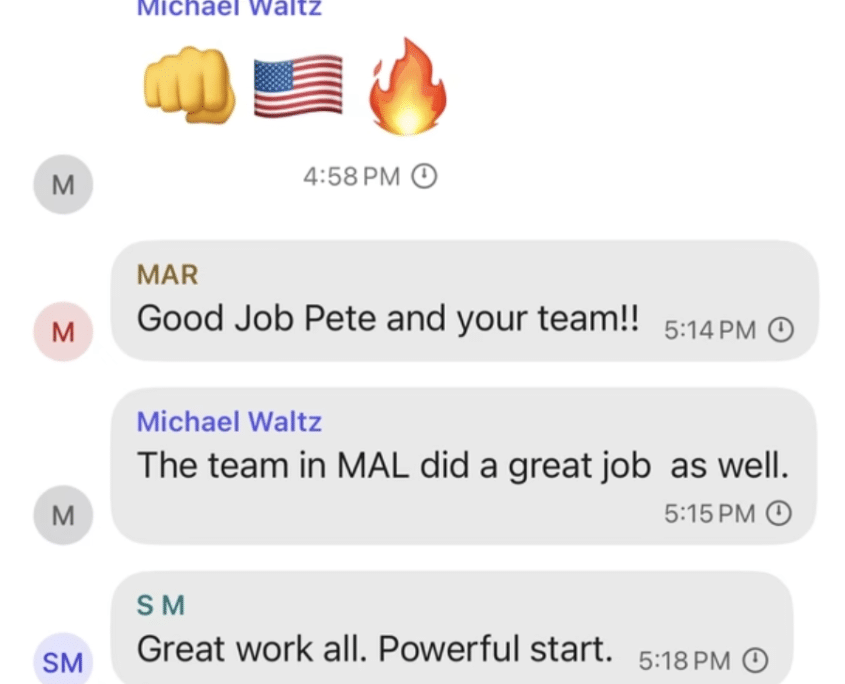Open the SM avatar profile

(x=63, y=661)
